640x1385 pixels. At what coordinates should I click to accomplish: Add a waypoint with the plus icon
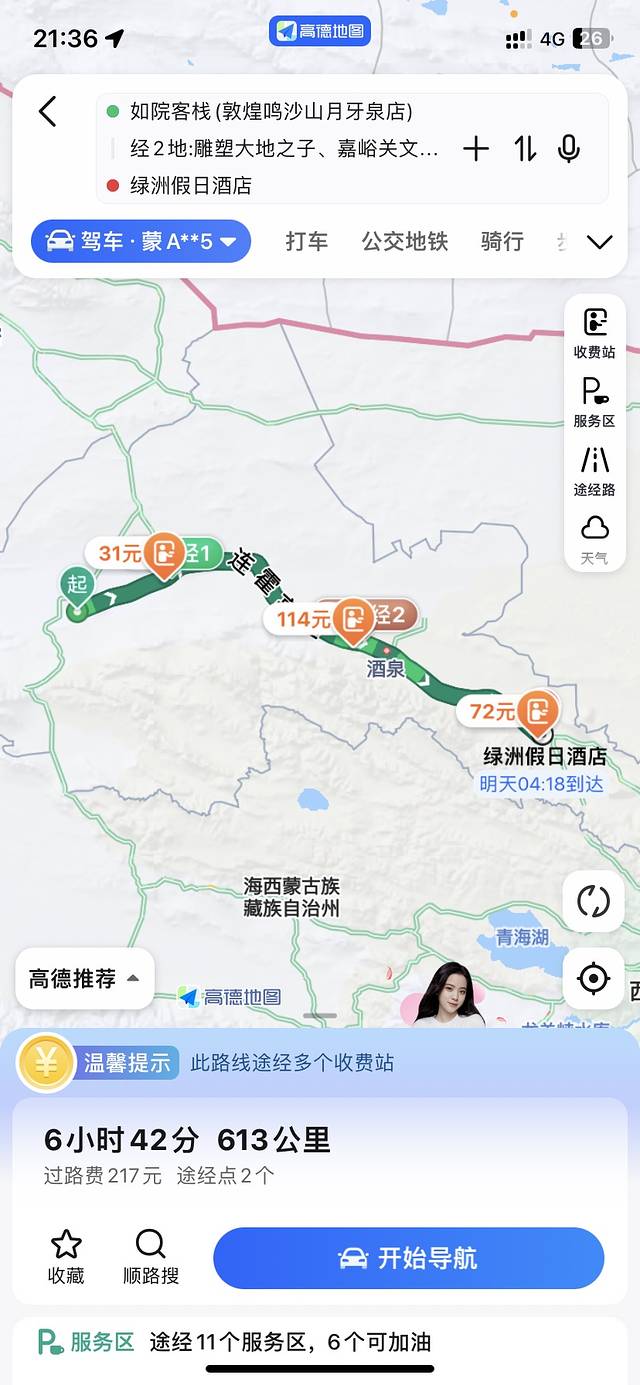tap(476, 149)
